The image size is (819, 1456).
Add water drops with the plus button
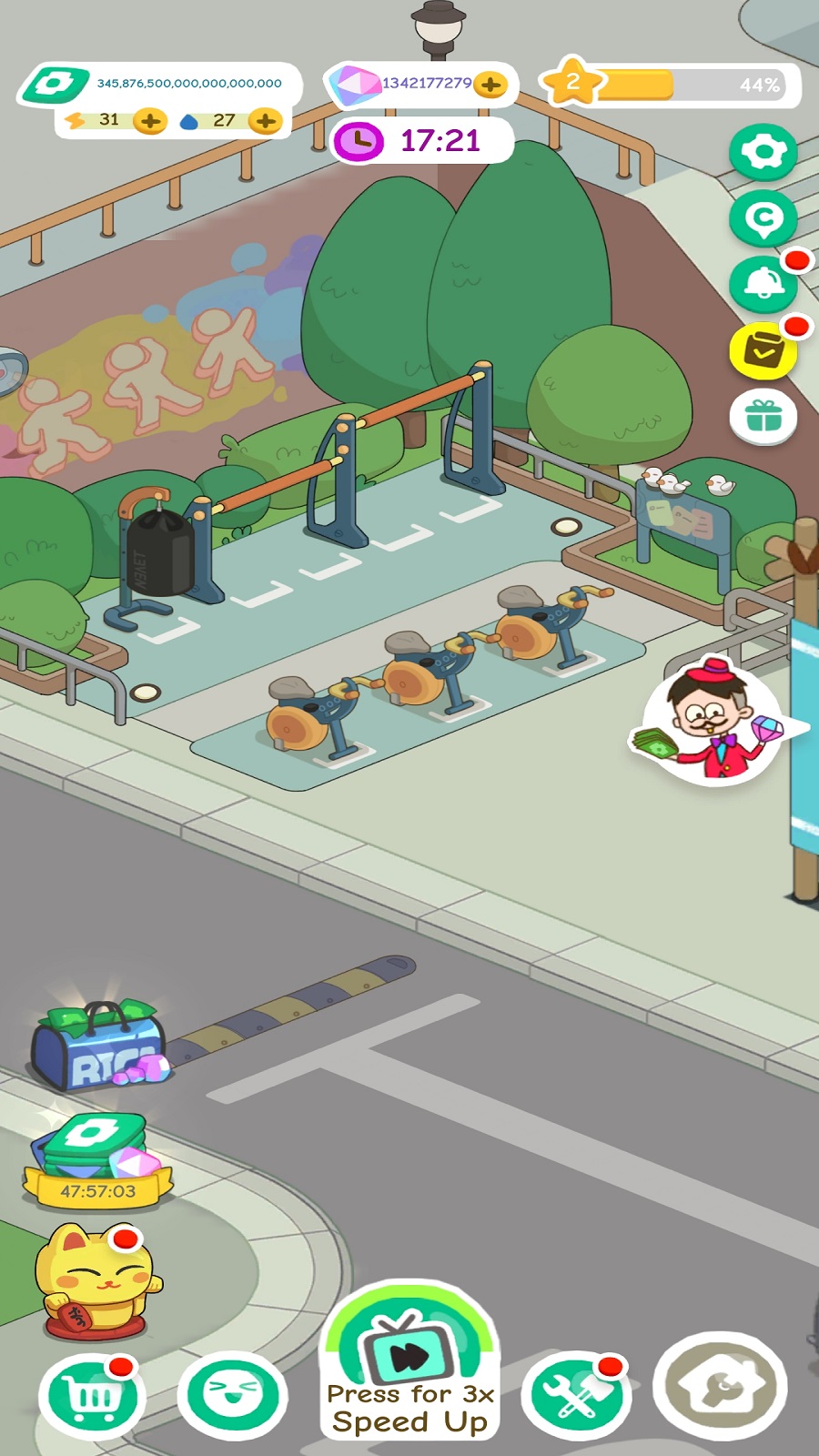(265, 120)
